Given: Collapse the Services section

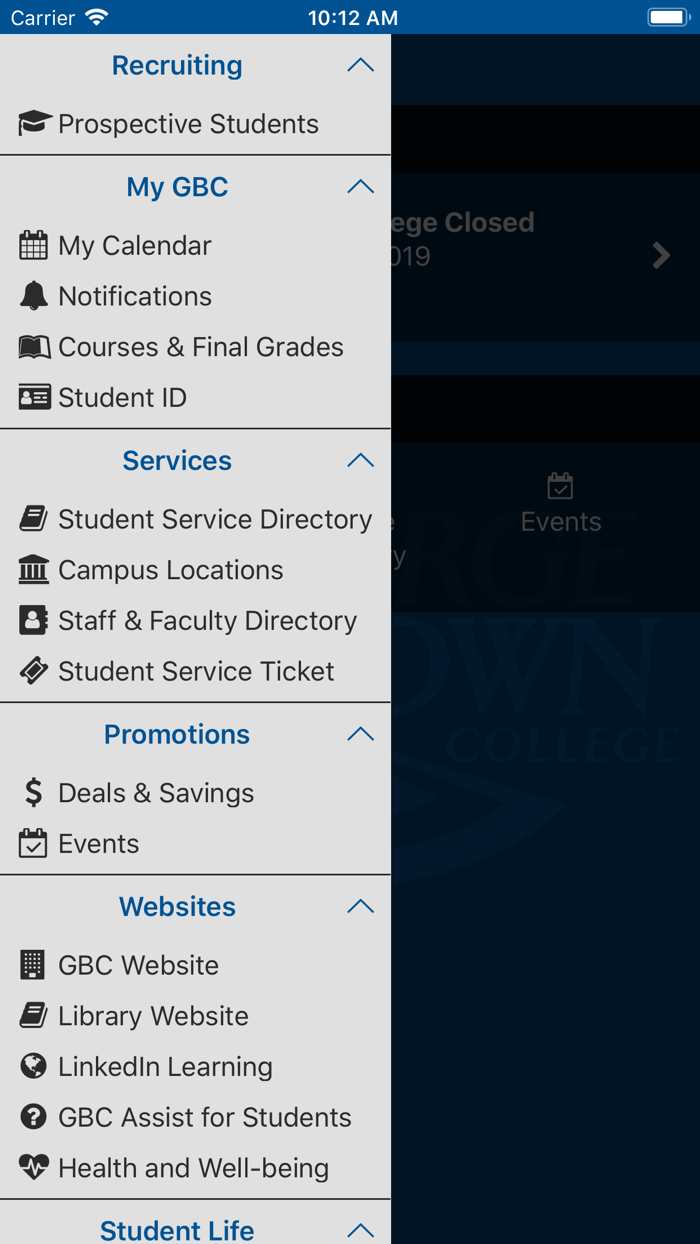Looking at the screenshot, I should point(360,461).
